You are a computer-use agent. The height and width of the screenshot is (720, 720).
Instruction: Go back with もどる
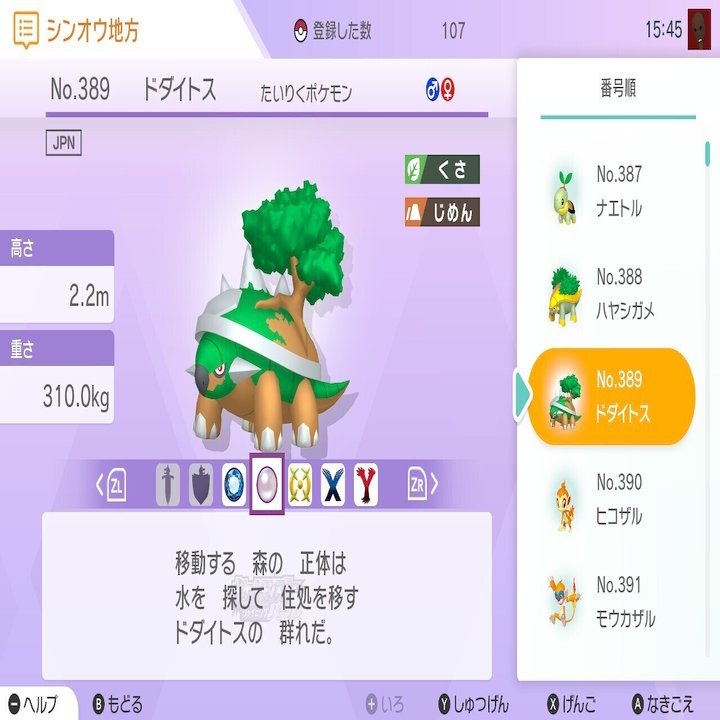pos(118,704)
